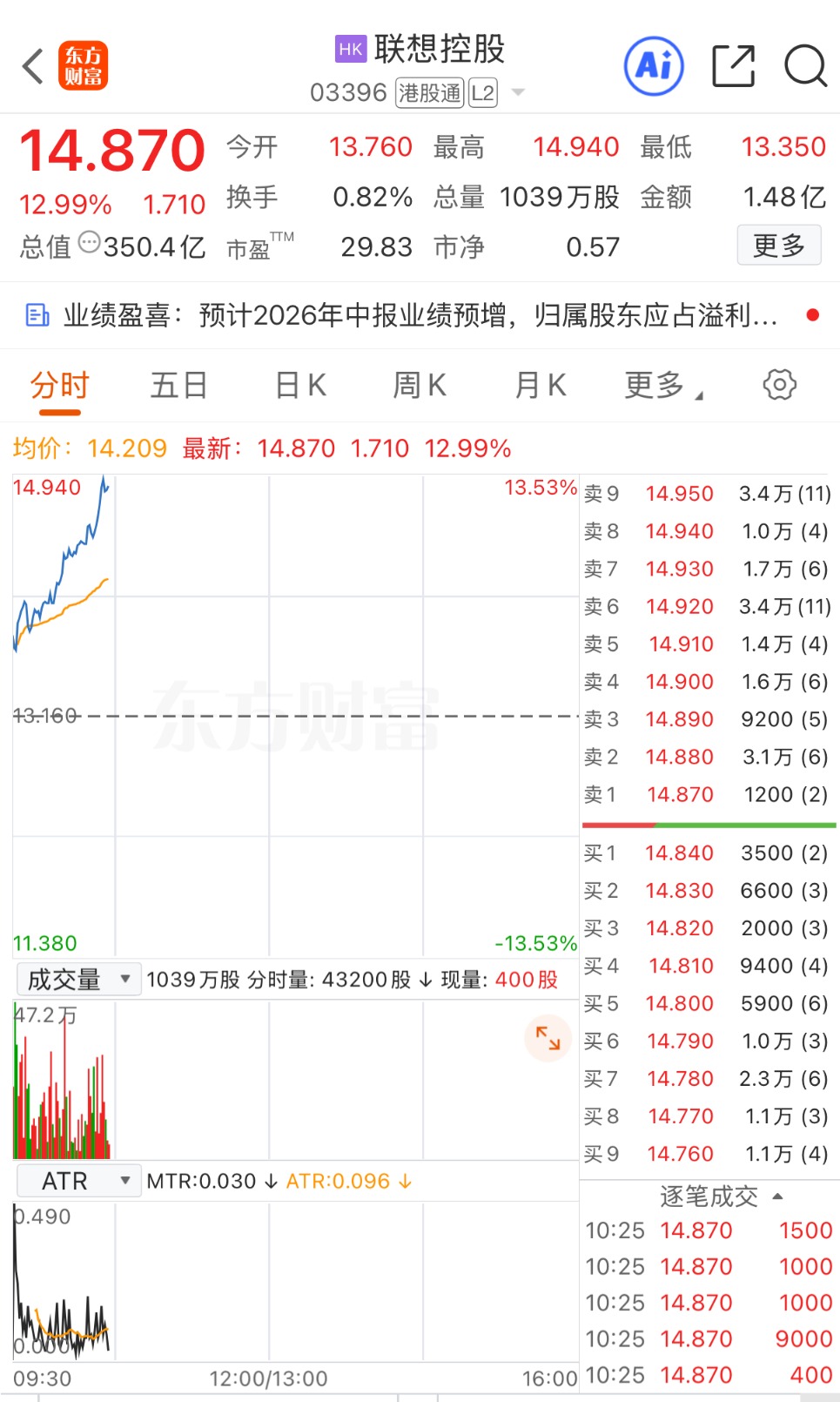Tap the 更多 button for more quote data
Viewport: 840px width, 1402px height.
[779, 246]
